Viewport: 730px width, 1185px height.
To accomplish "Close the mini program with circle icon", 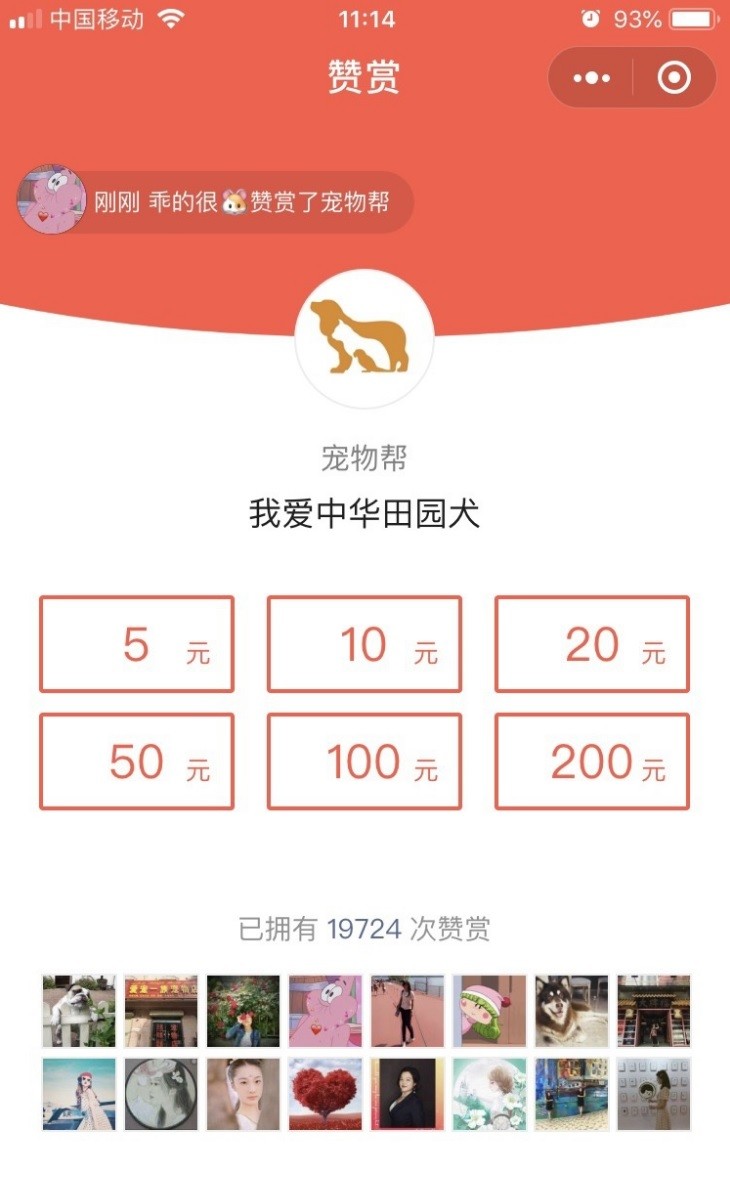I will coord(674,78).
